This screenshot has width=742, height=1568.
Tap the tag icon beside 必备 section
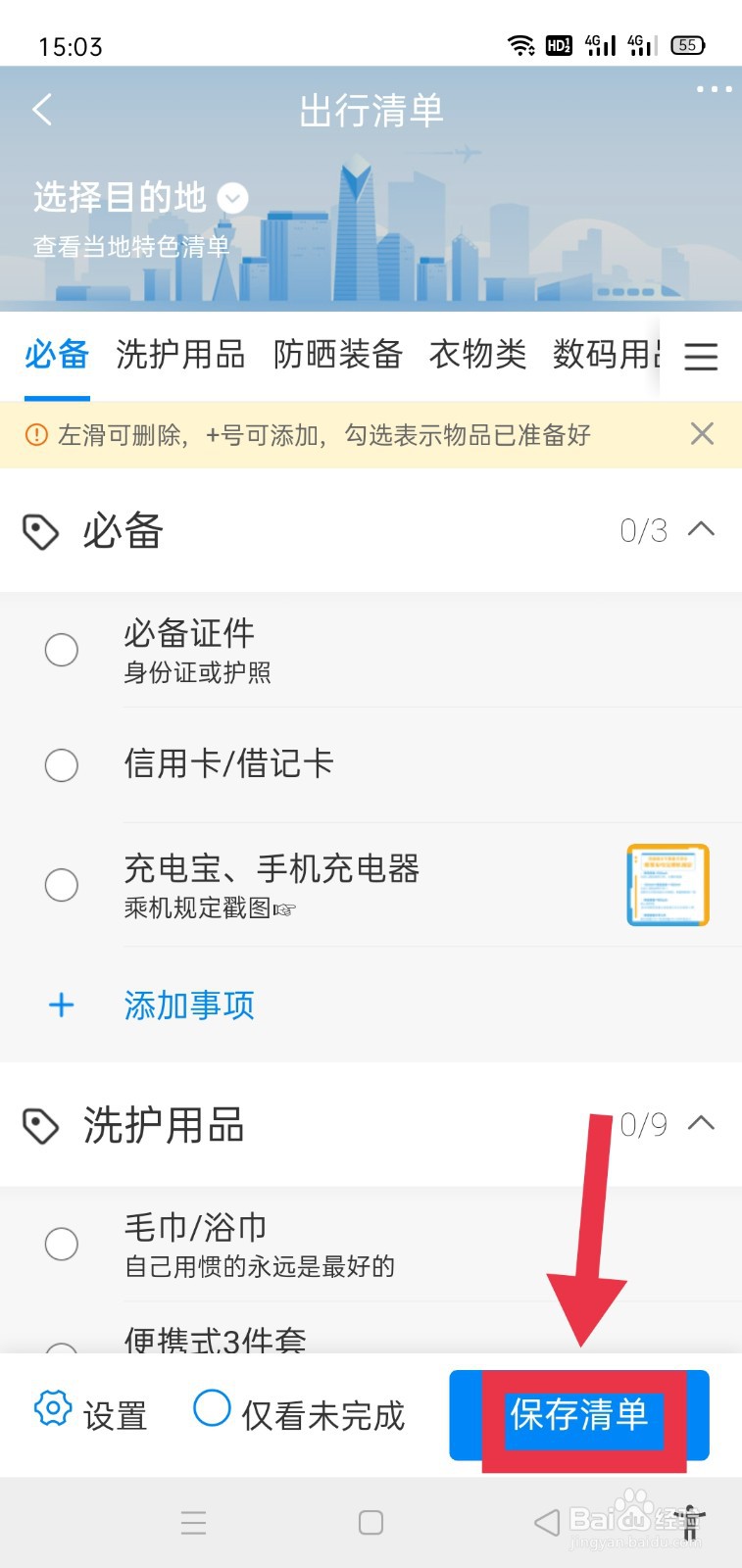(41, 531)
